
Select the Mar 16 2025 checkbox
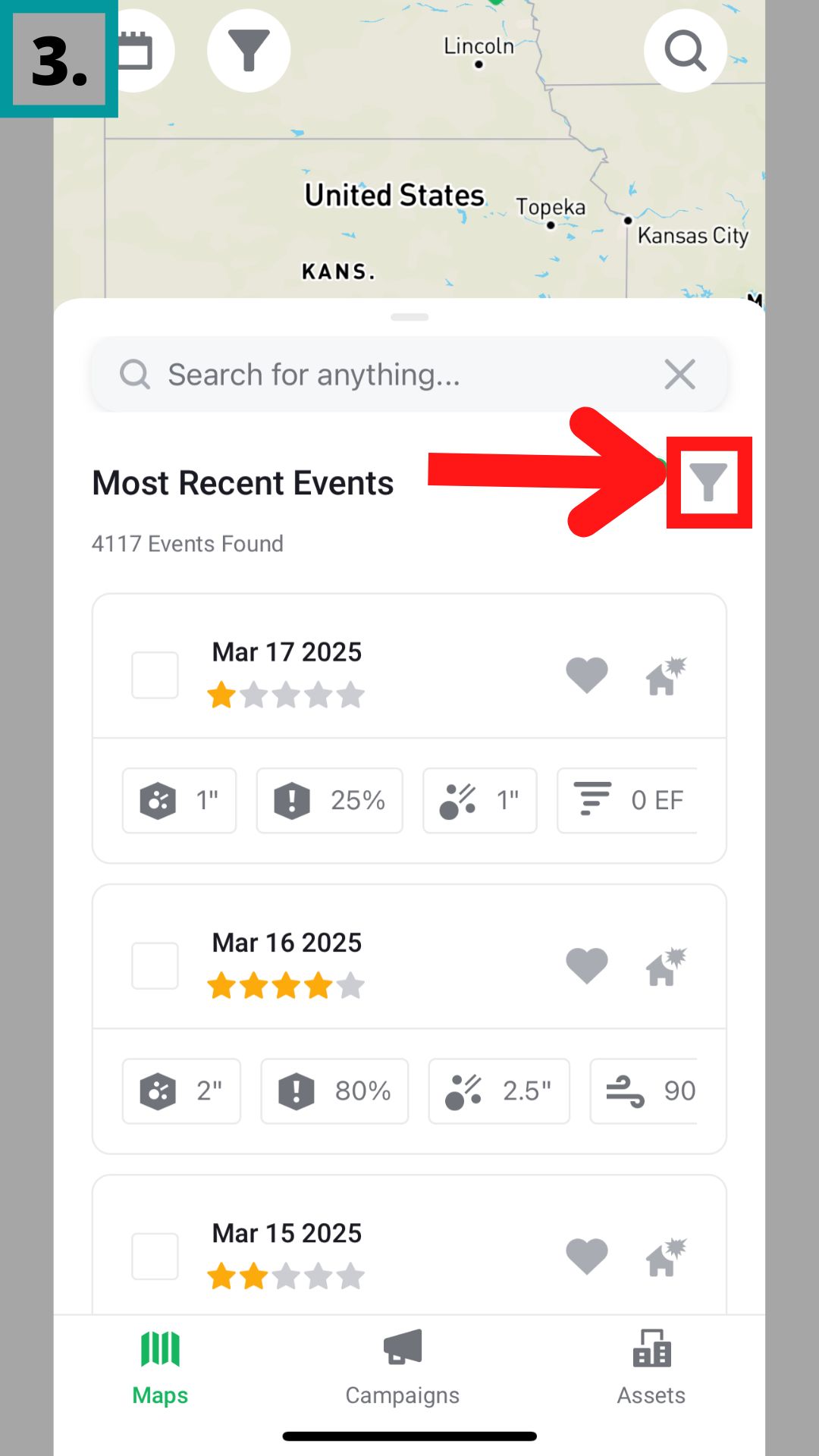coord(155,965)
